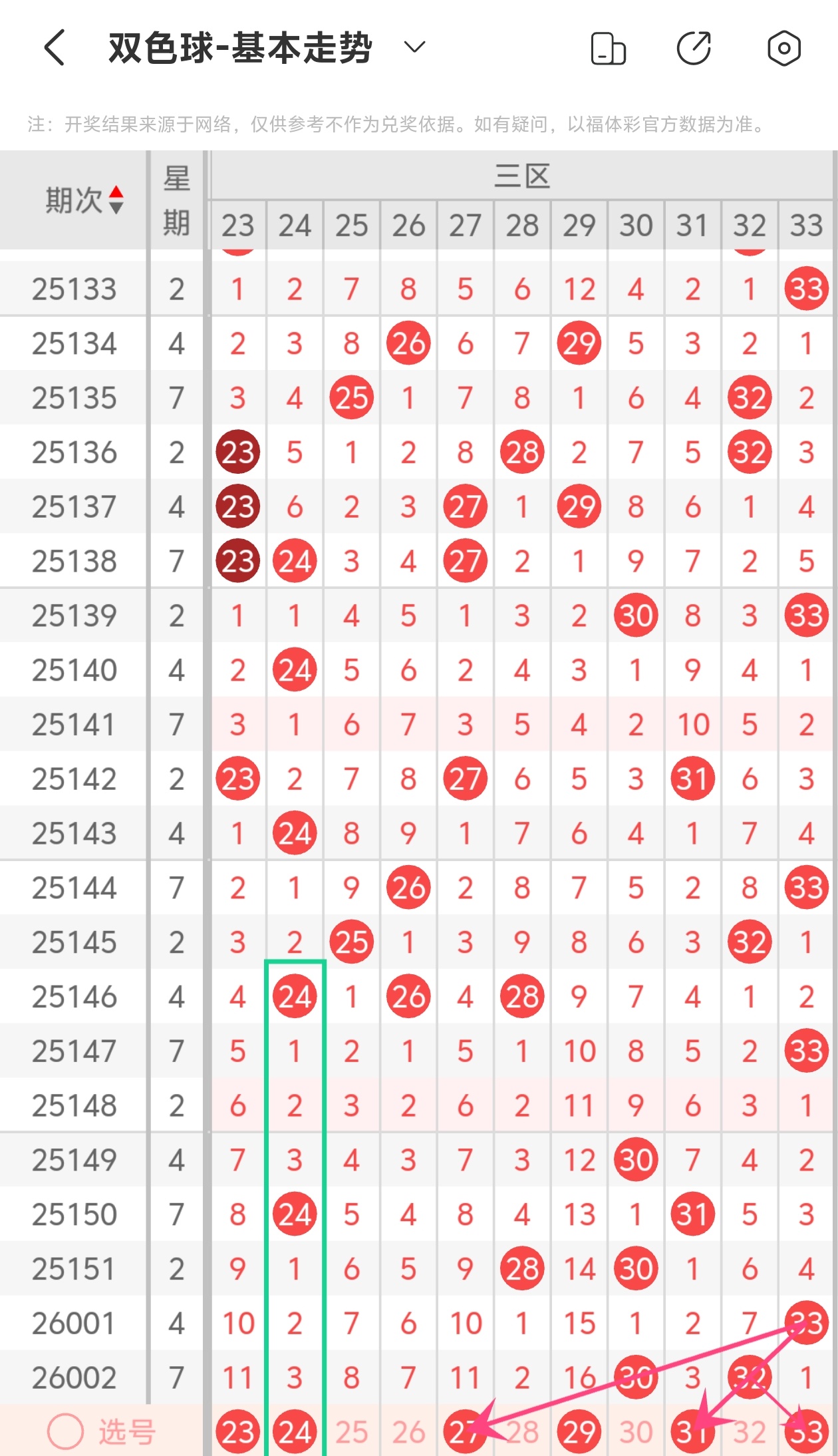Tap the screen orientation switch icon

(x=608, y=48)
